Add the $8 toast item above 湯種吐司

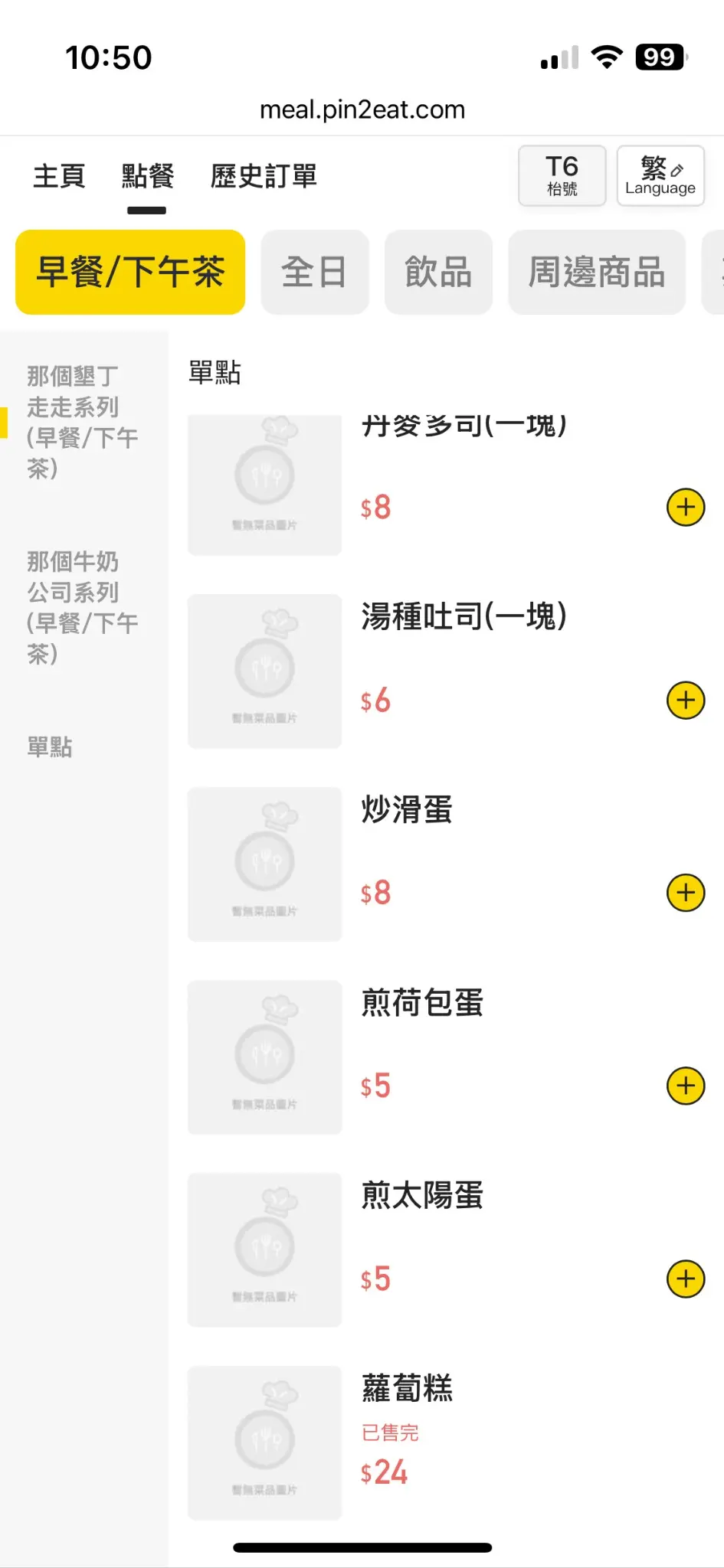[x=686, y=507]
